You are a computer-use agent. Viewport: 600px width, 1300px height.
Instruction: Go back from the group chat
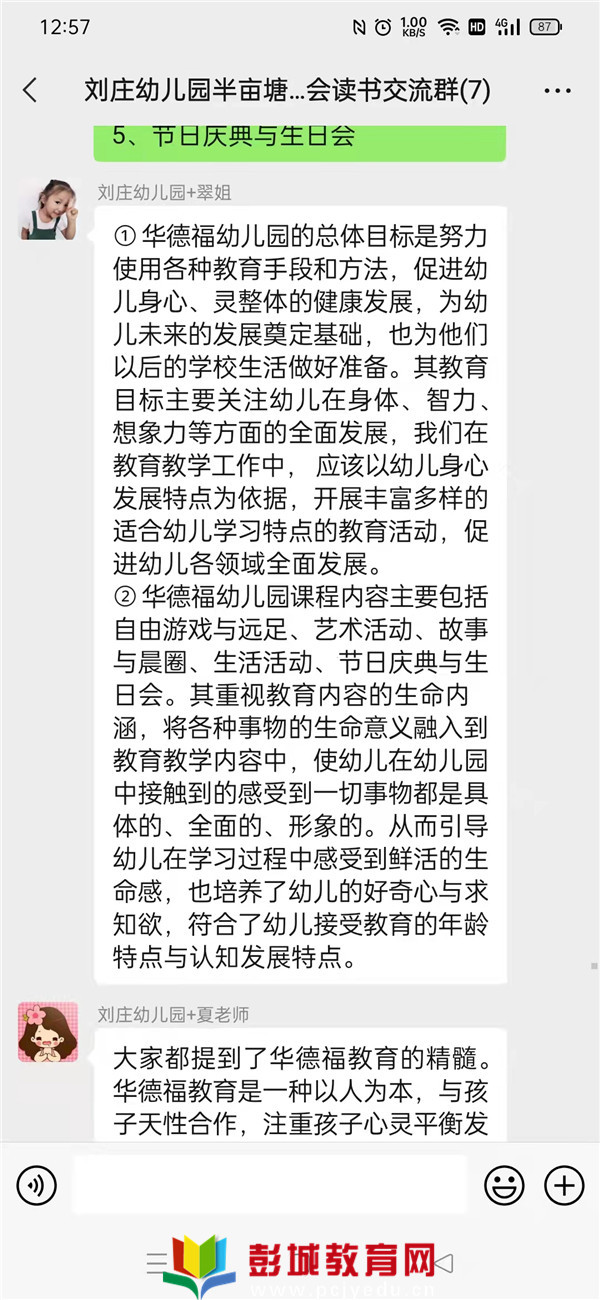pyautogui.click(x=30, y=91)
